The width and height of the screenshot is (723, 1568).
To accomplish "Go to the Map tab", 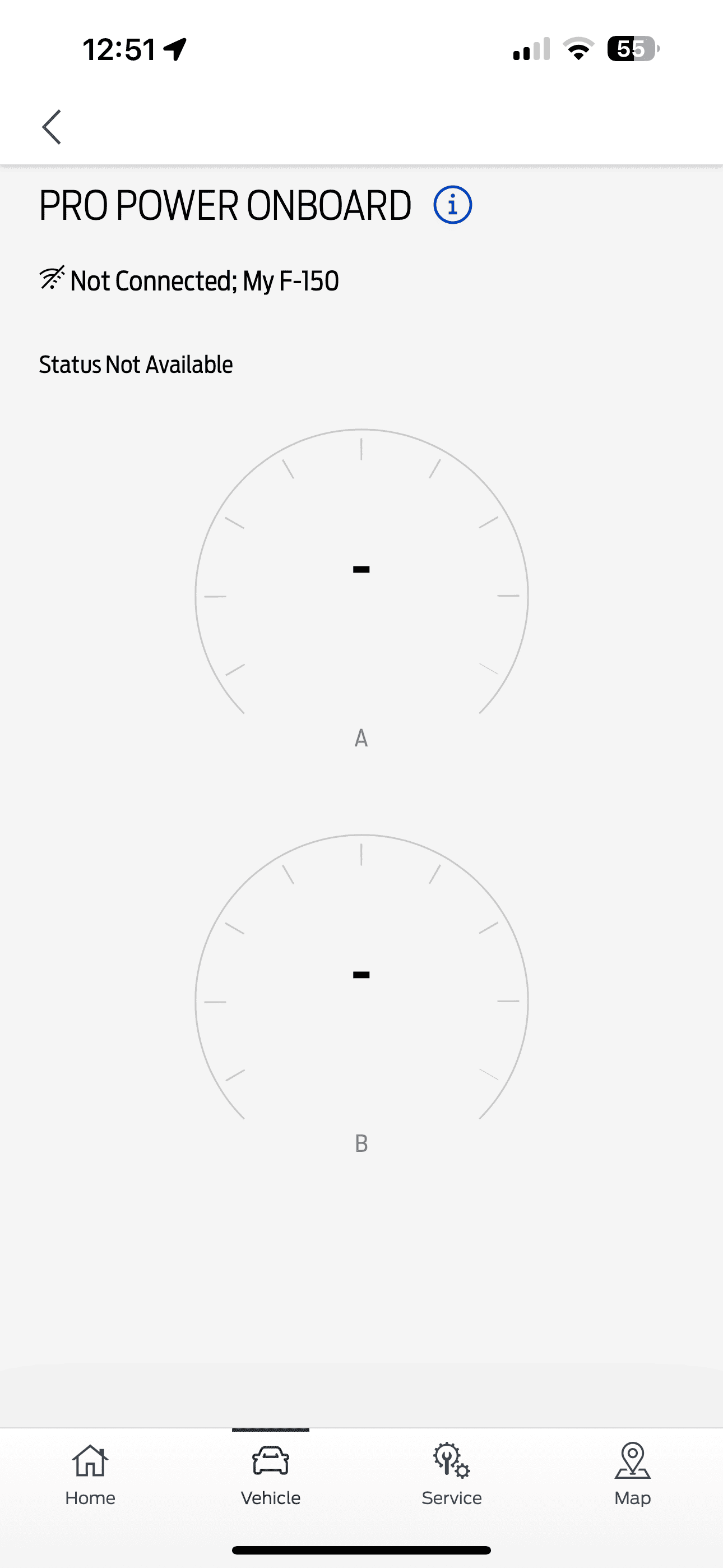I will coord(632,1474).
